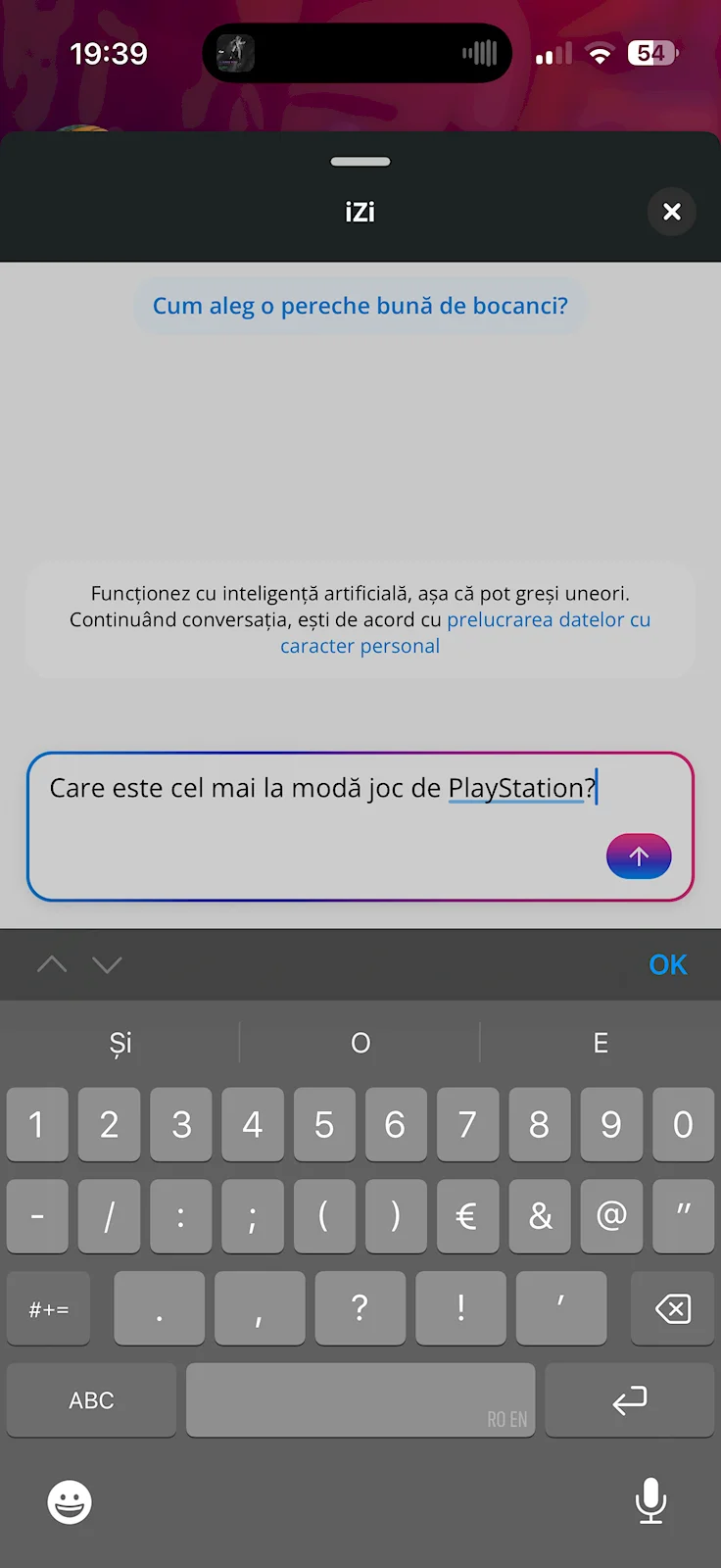
Task: Send the PlayStation question with the arrow button
Action: [639, 857]
